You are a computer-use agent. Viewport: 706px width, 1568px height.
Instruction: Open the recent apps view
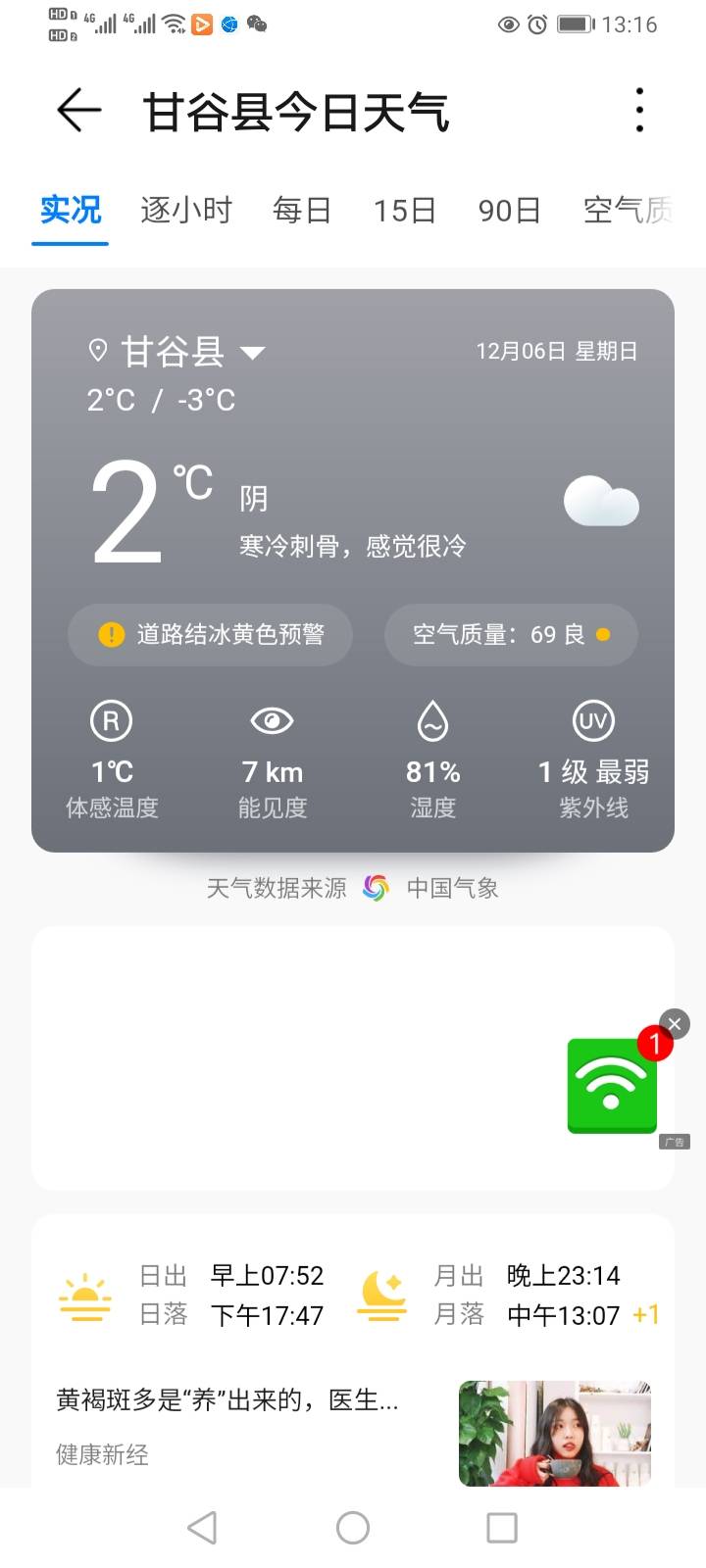pos(502,1527)
